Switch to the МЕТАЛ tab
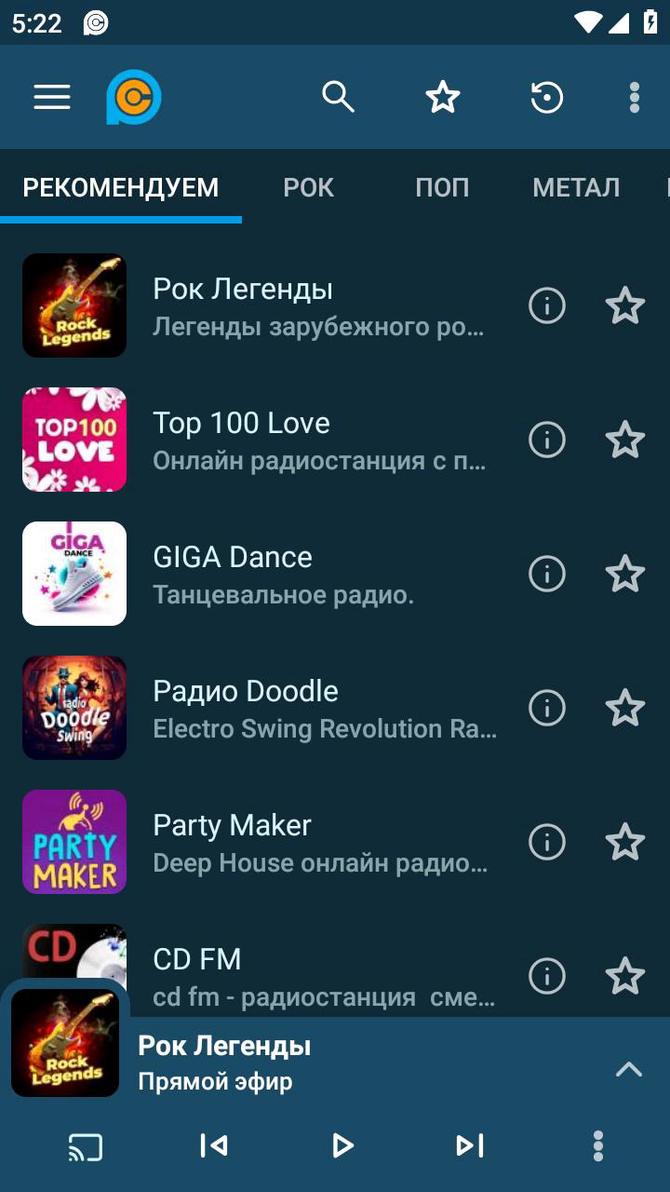 (576, 187)
